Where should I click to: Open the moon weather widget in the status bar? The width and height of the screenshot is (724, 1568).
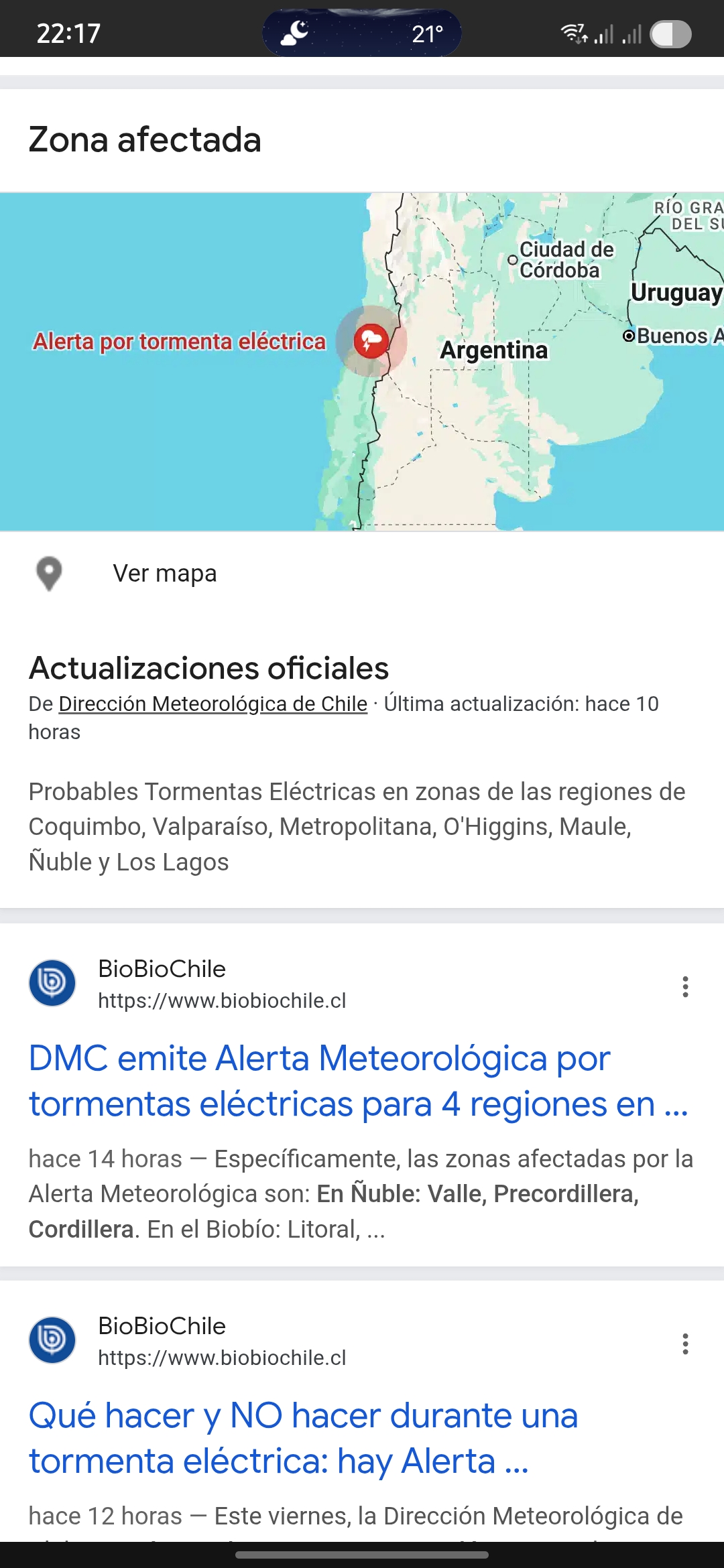(295, 31)
